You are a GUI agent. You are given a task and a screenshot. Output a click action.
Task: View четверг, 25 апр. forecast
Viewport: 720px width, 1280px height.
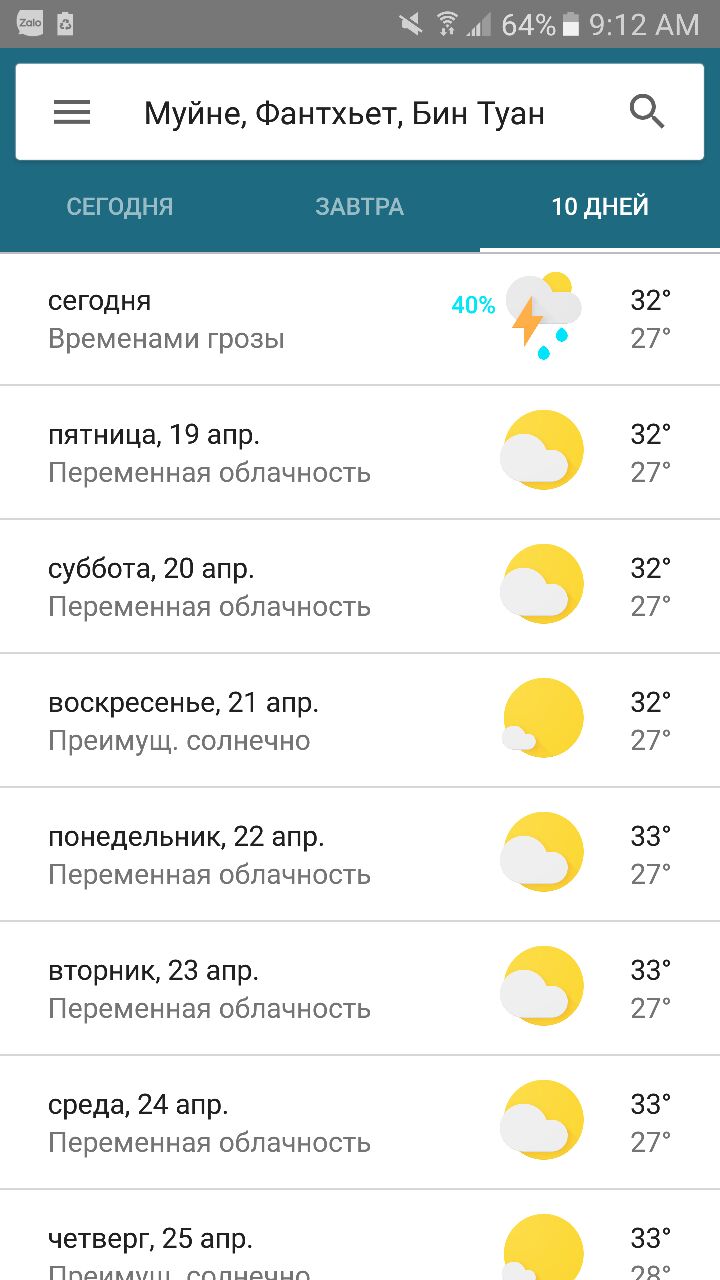360,1240
